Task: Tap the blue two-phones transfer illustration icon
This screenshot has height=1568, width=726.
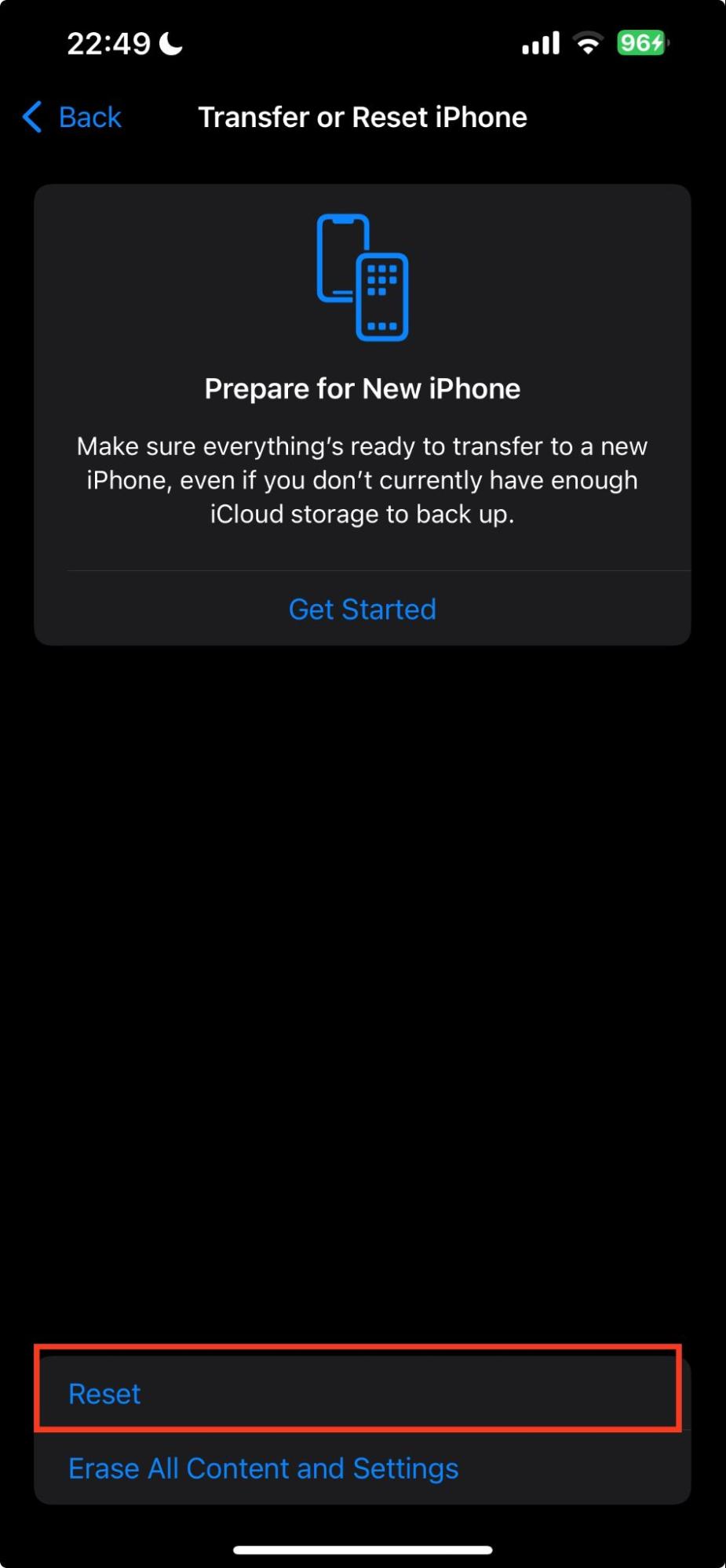Action: (363, 278)
